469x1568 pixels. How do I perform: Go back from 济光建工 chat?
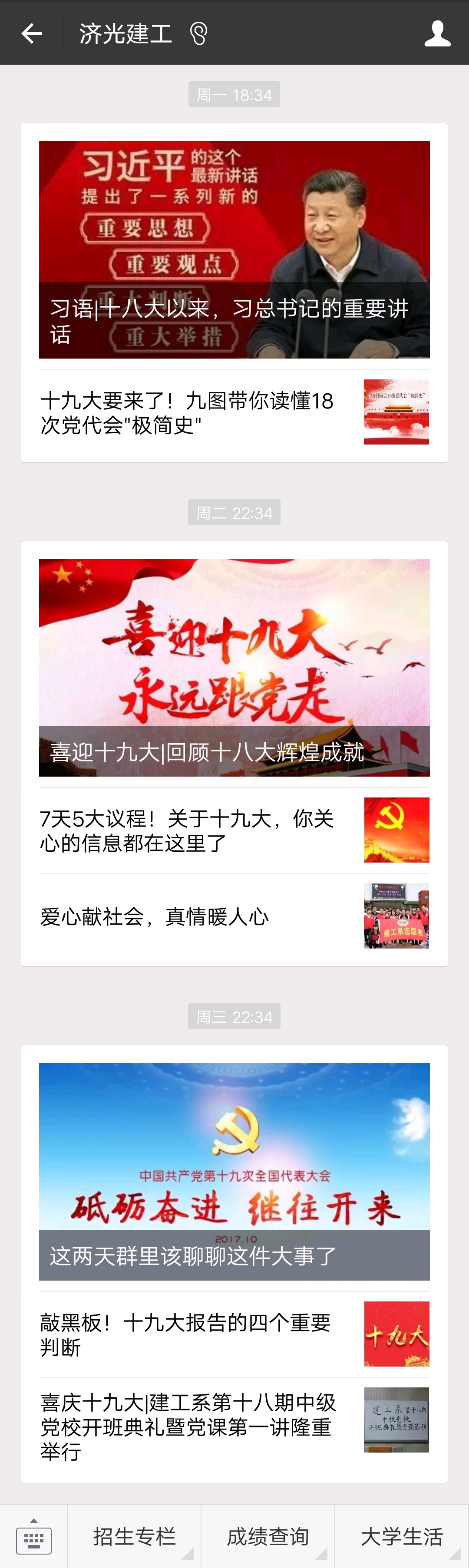click(x=32, y=33)
